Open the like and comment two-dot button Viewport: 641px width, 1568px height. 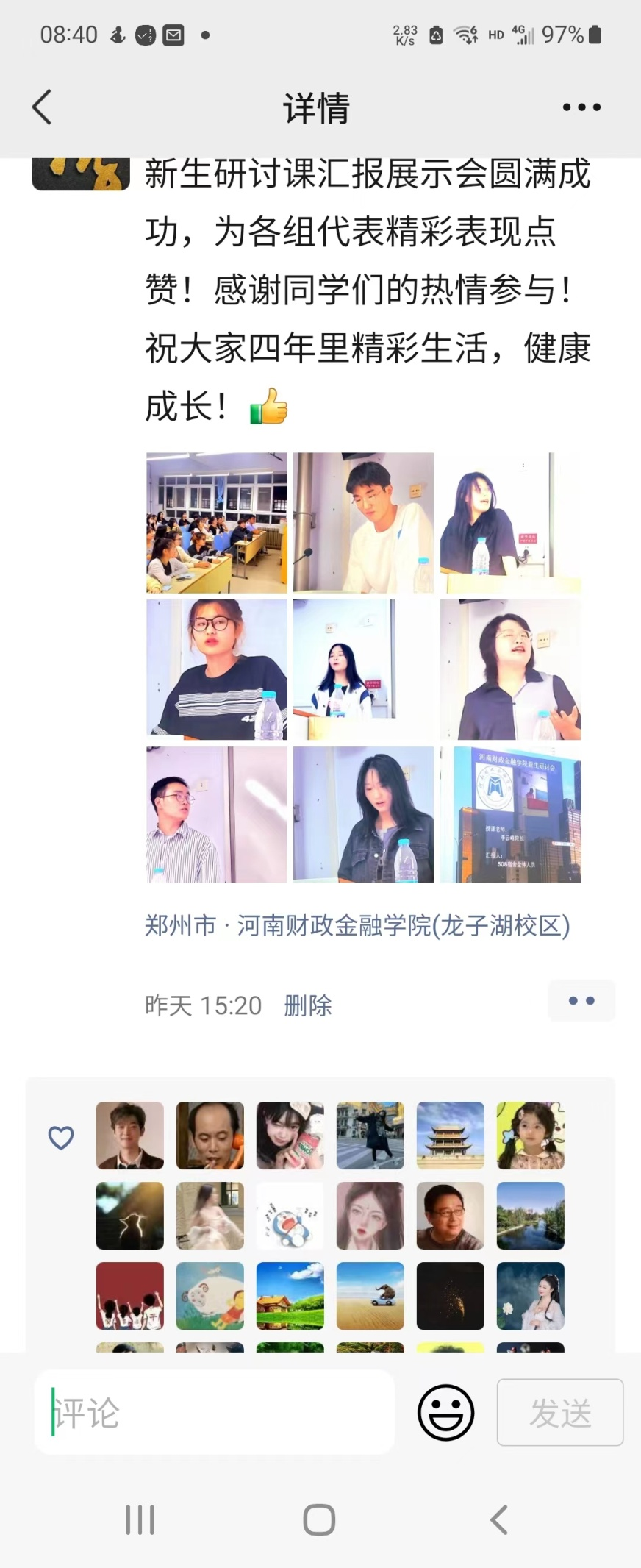pyautogui.click(x=581, y=1001)
